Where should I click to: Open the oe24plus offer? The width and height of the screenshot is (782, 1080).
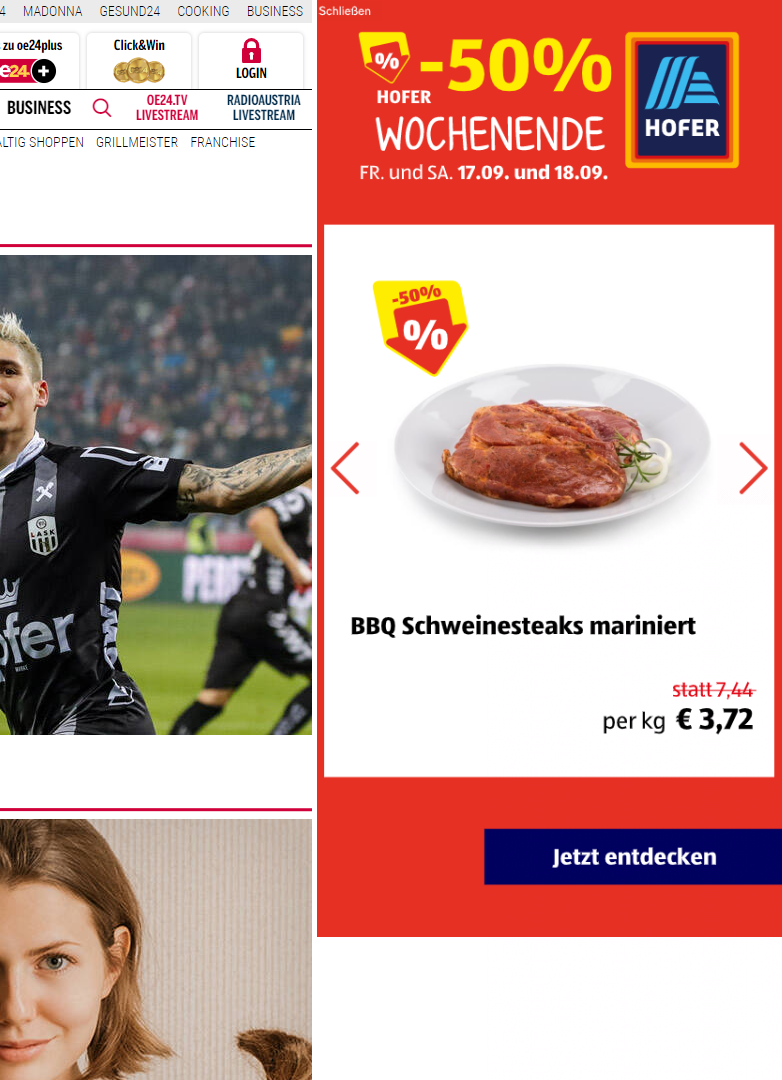tap(38, 60)
